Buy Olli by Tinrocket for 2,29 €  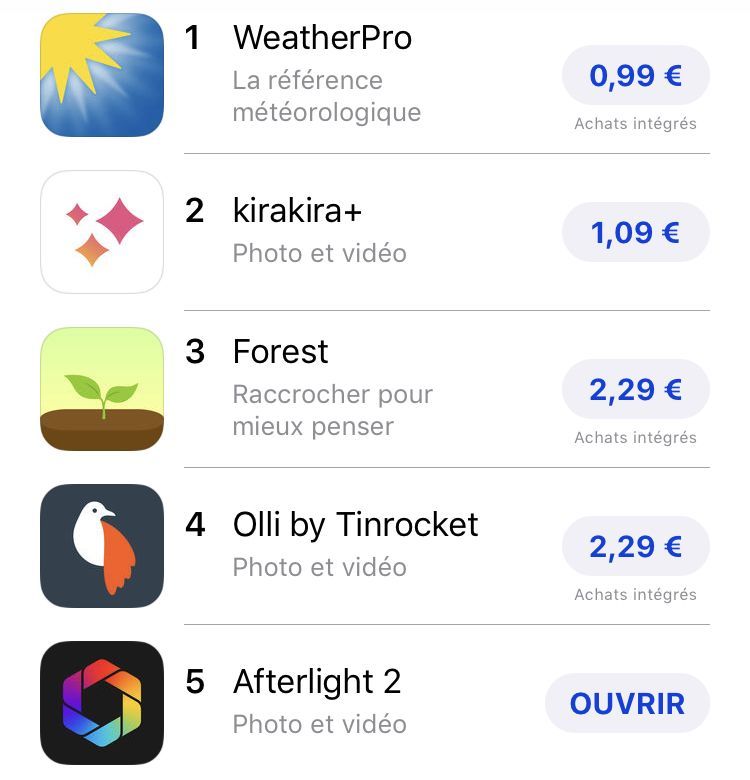tap(635, 547)
